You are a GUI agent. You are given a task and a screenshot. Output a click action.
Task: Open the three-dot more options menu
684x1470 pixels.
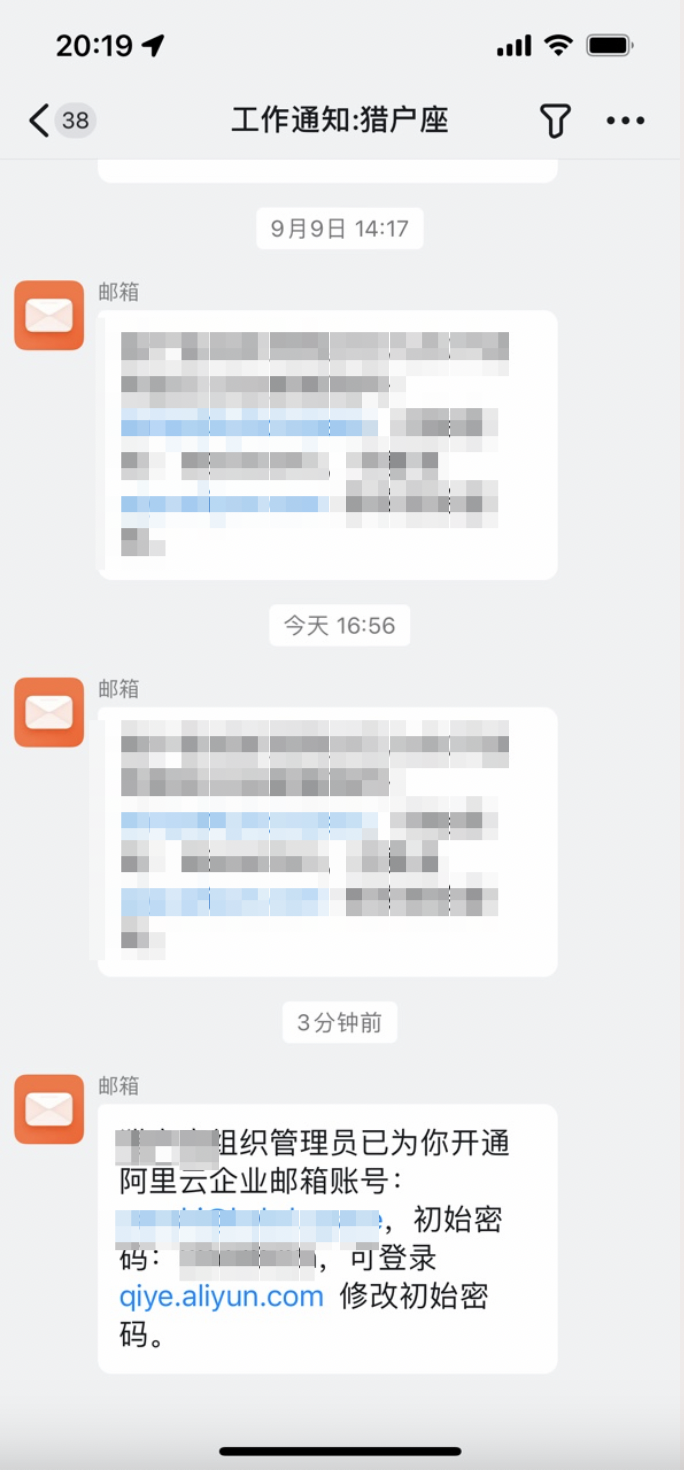coord(626,121)
